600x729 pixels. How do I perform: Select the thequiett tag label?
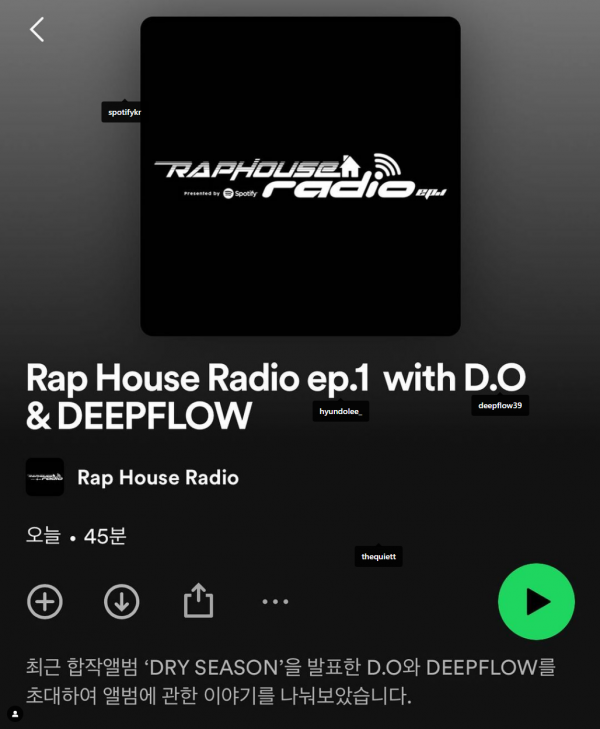pos(379,557)
